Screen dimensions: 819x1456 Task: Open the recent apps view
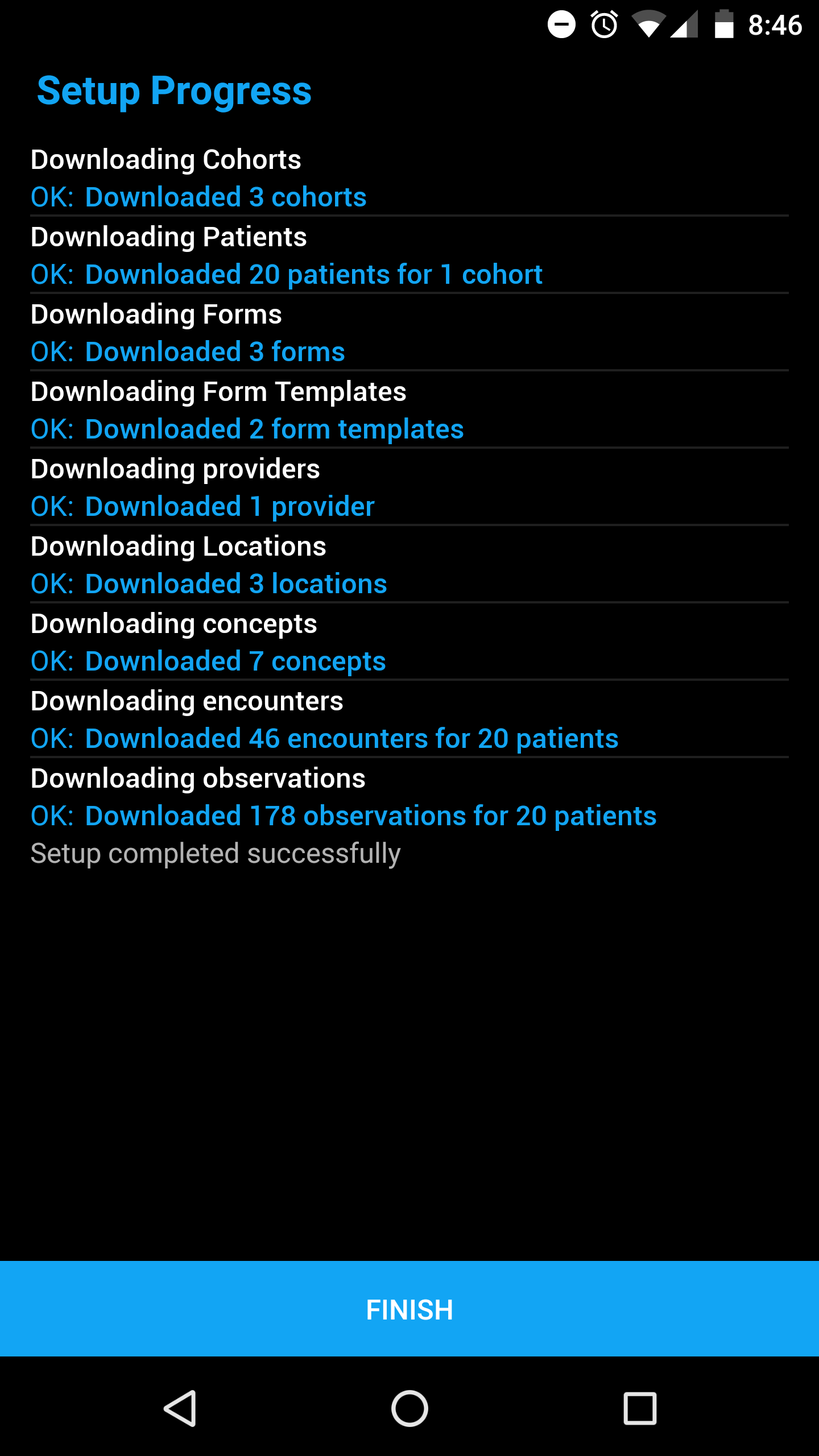coord(640,1408)
